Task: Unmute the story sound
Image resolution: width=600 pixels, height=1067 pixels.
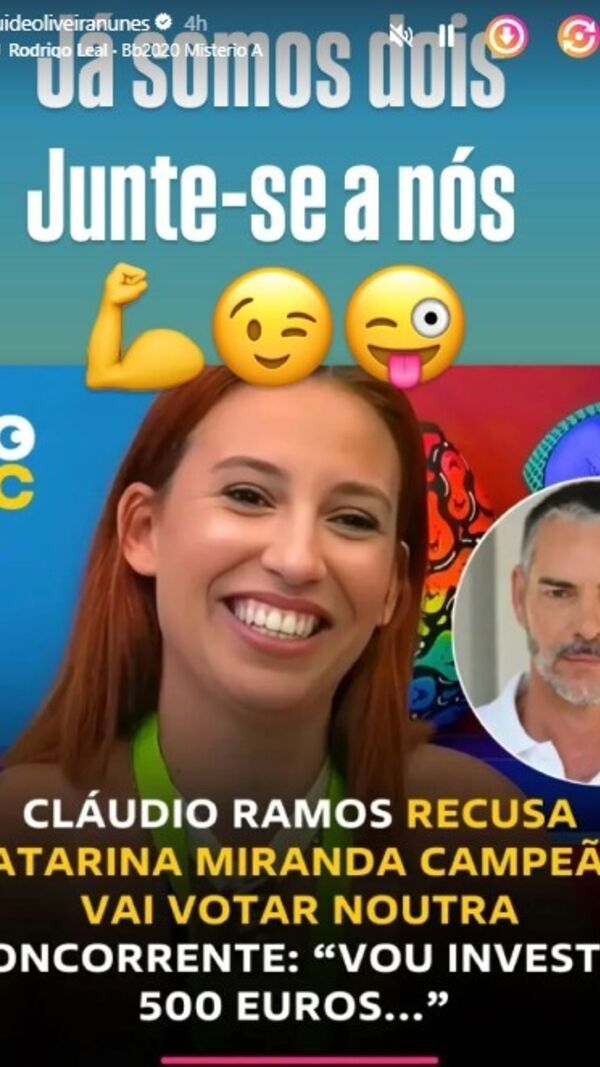Action: (401, 36)
